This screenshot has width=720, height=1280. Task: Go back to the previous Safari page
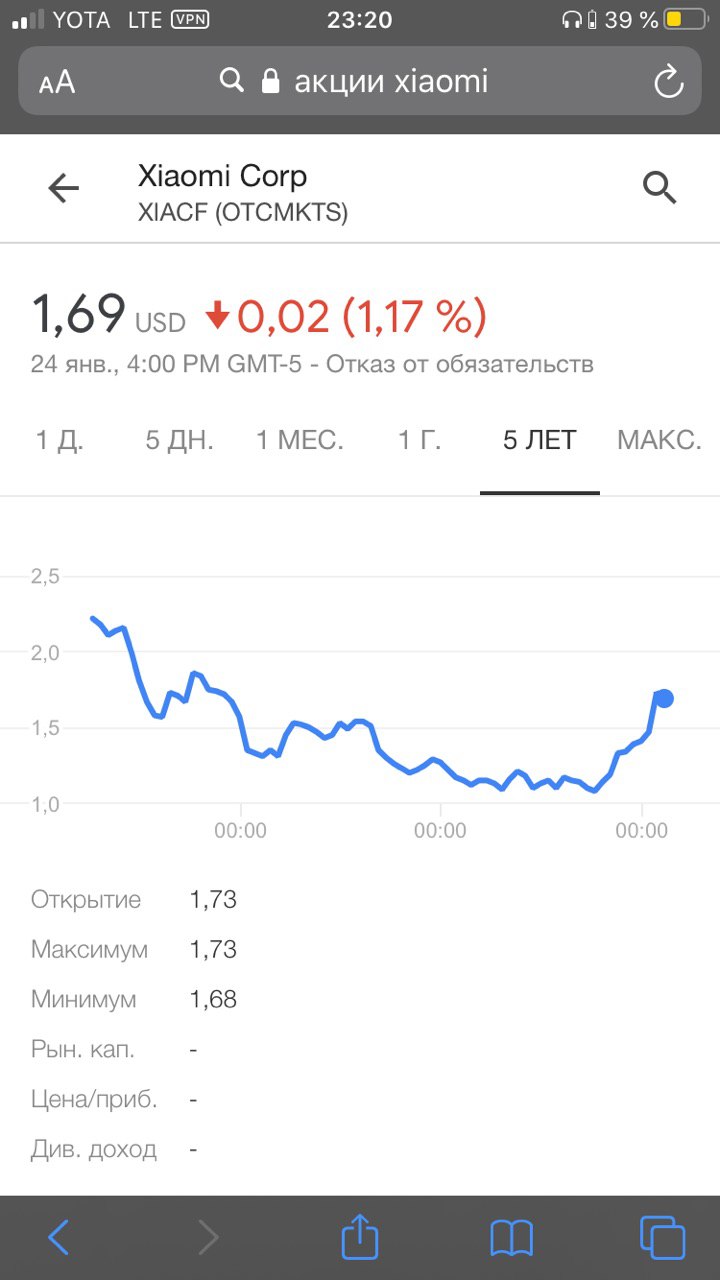59,1238
